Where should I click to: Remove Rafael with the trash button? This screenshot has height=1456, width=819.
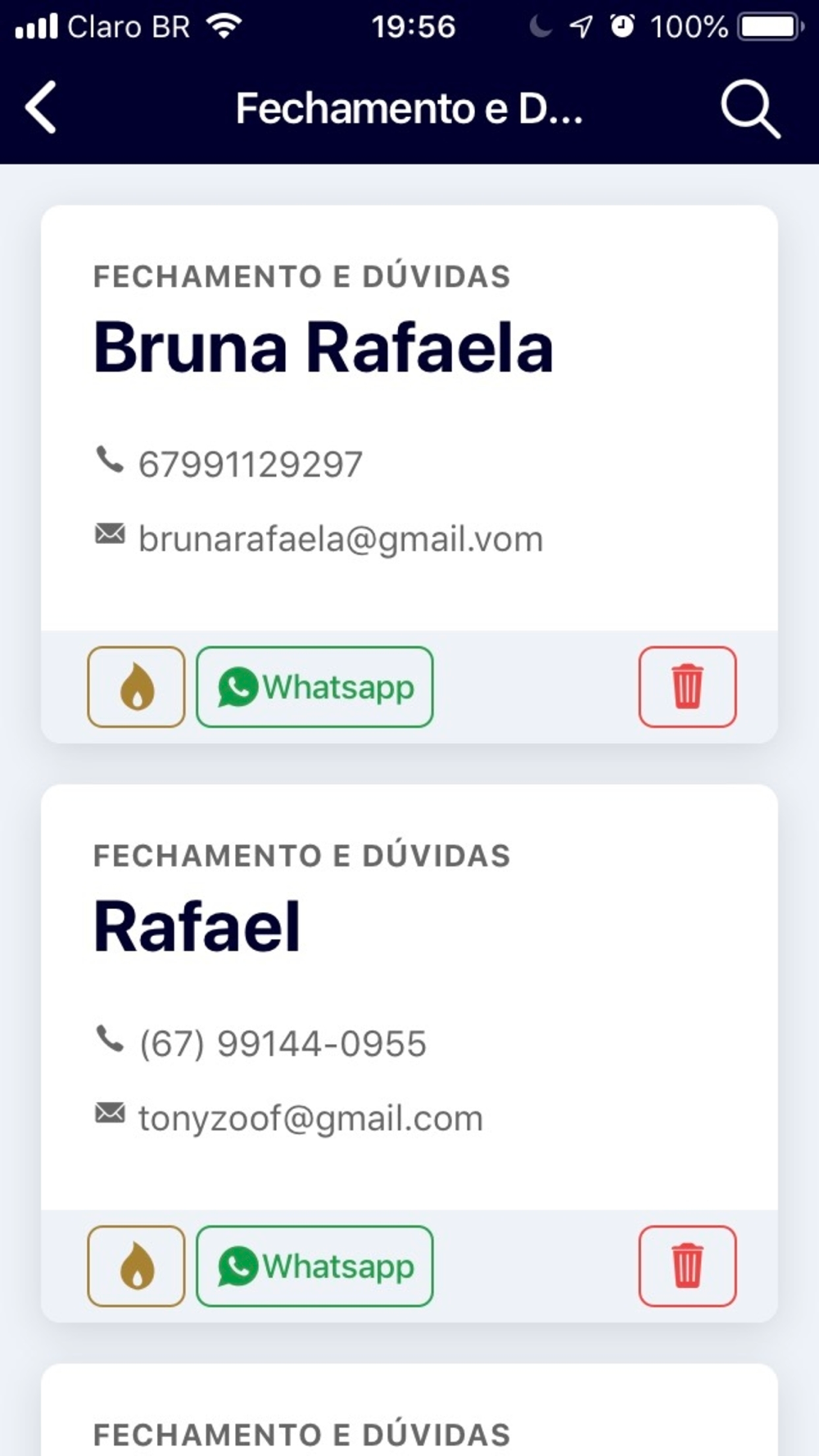tap(687, 1265)
